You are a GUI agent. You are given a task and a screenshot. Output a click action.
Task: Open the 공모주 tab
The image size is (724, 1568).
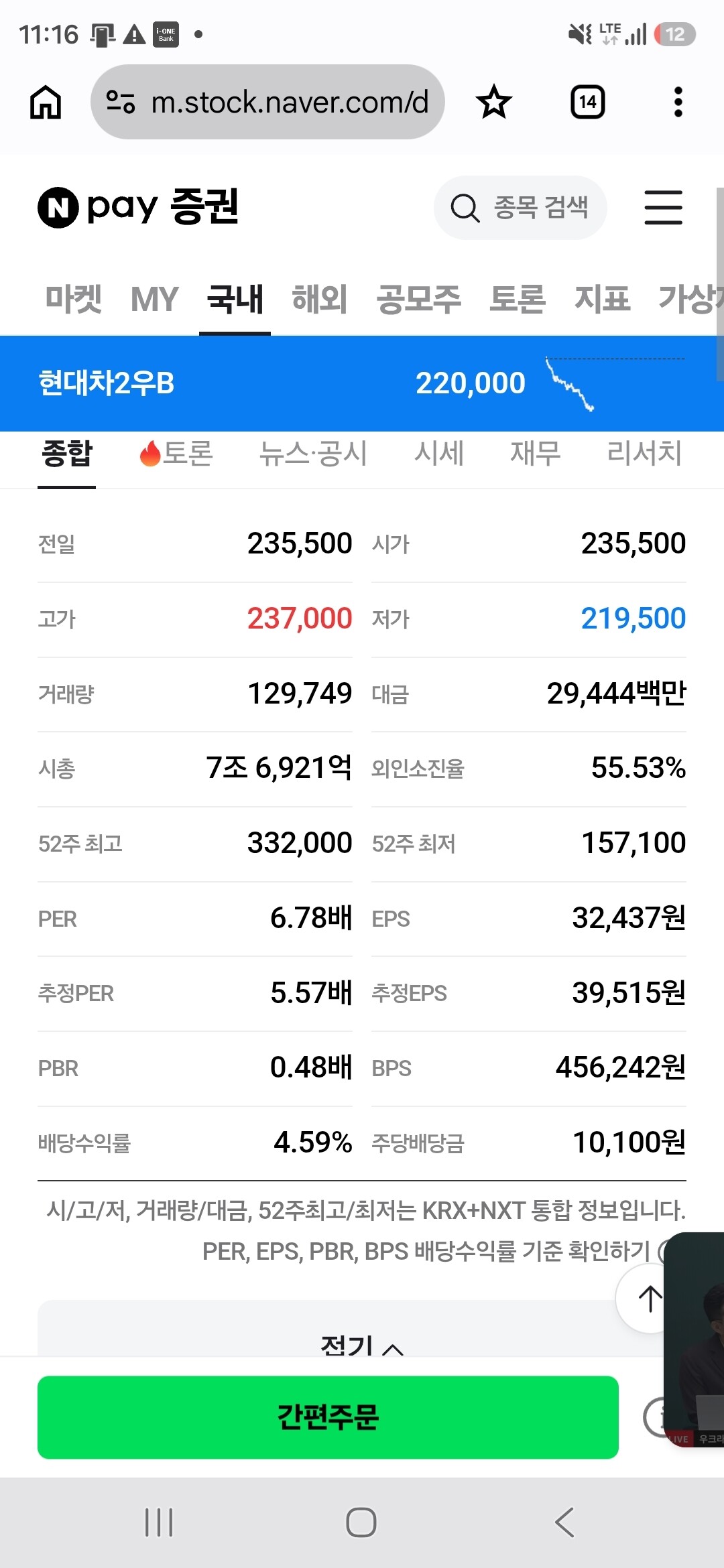click(419, 299)
